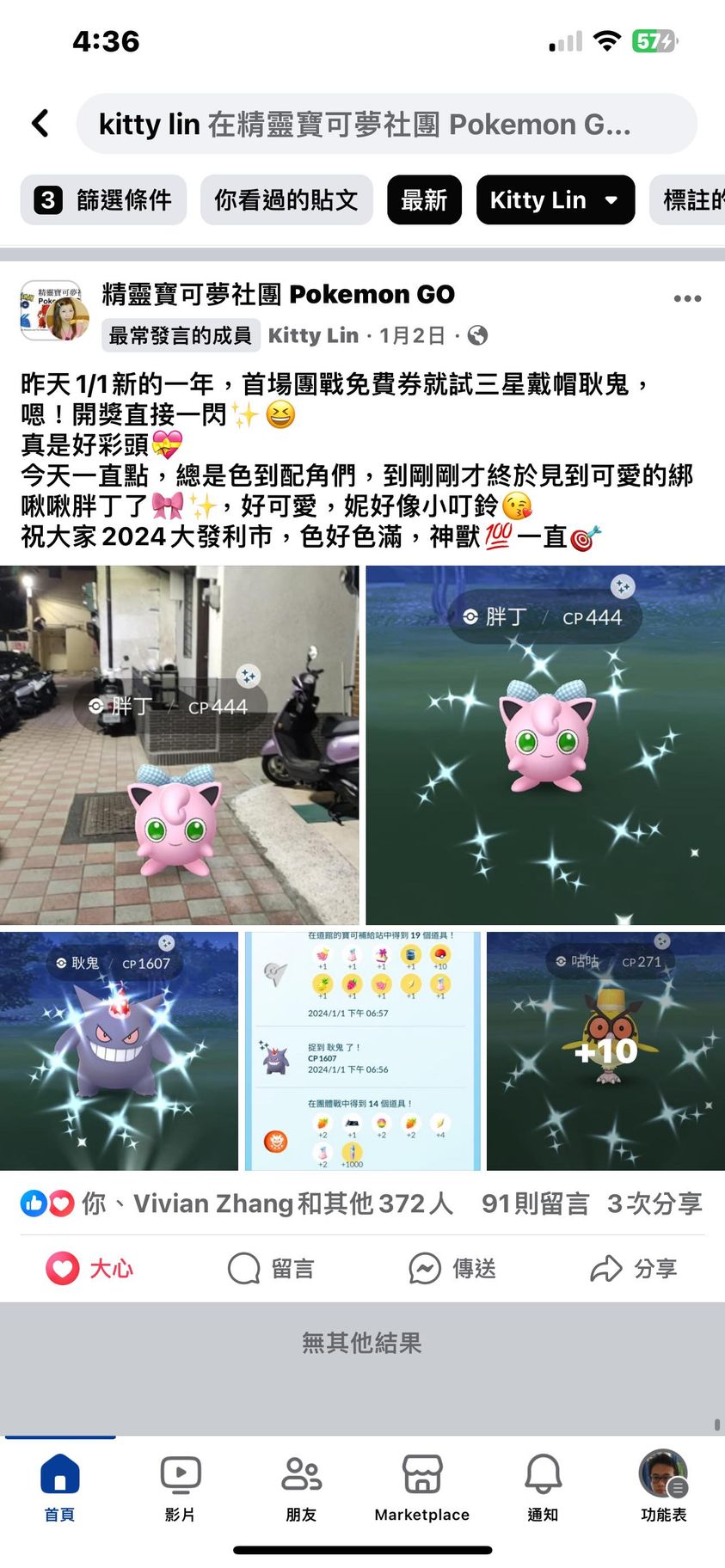Tap the search field with kitty lin query
The width and height of the screenshot is (725, 1568).
click(386, 125)
